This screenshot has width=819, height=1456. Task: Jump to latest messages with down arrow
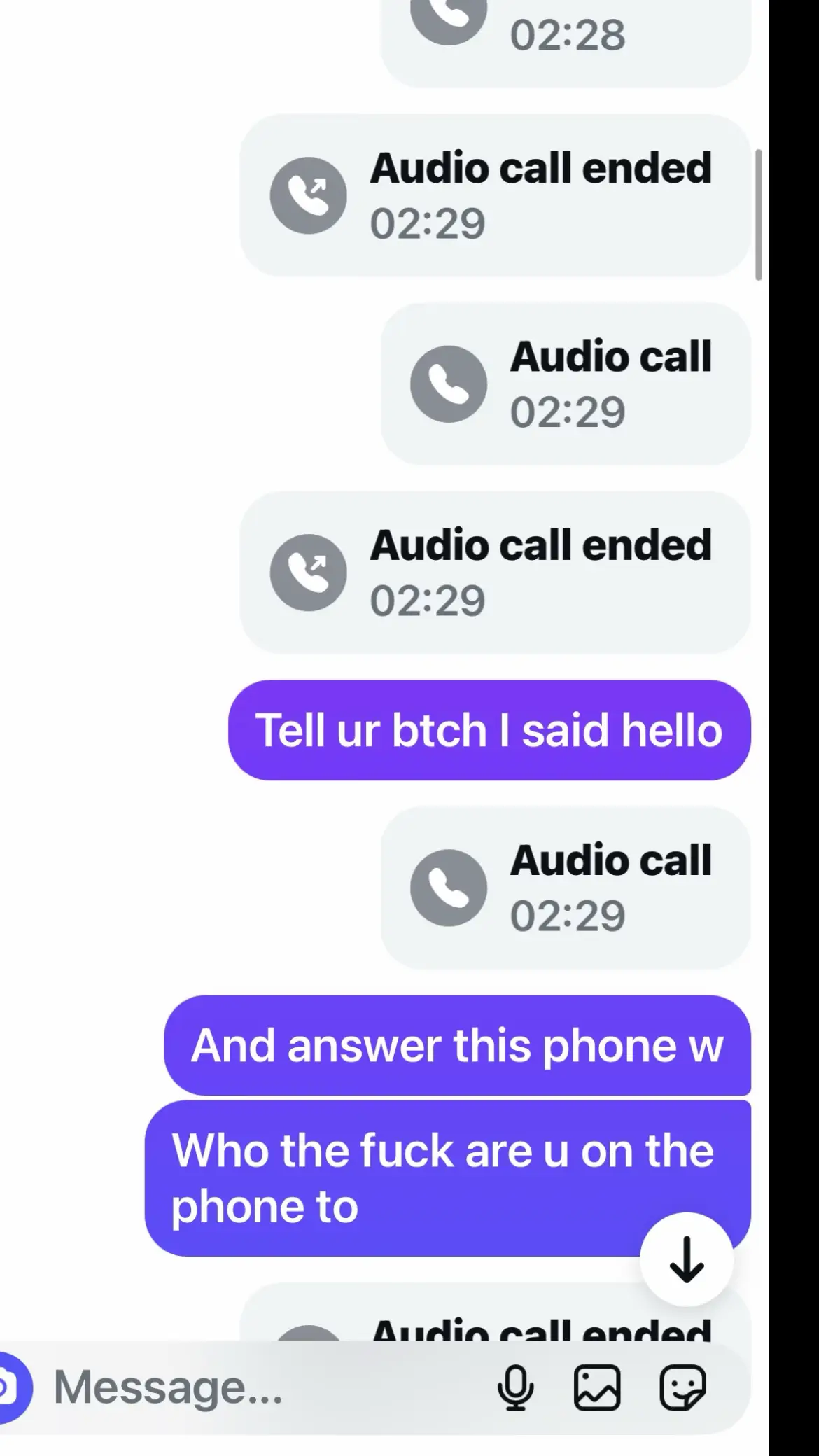tap(687, 1259)
